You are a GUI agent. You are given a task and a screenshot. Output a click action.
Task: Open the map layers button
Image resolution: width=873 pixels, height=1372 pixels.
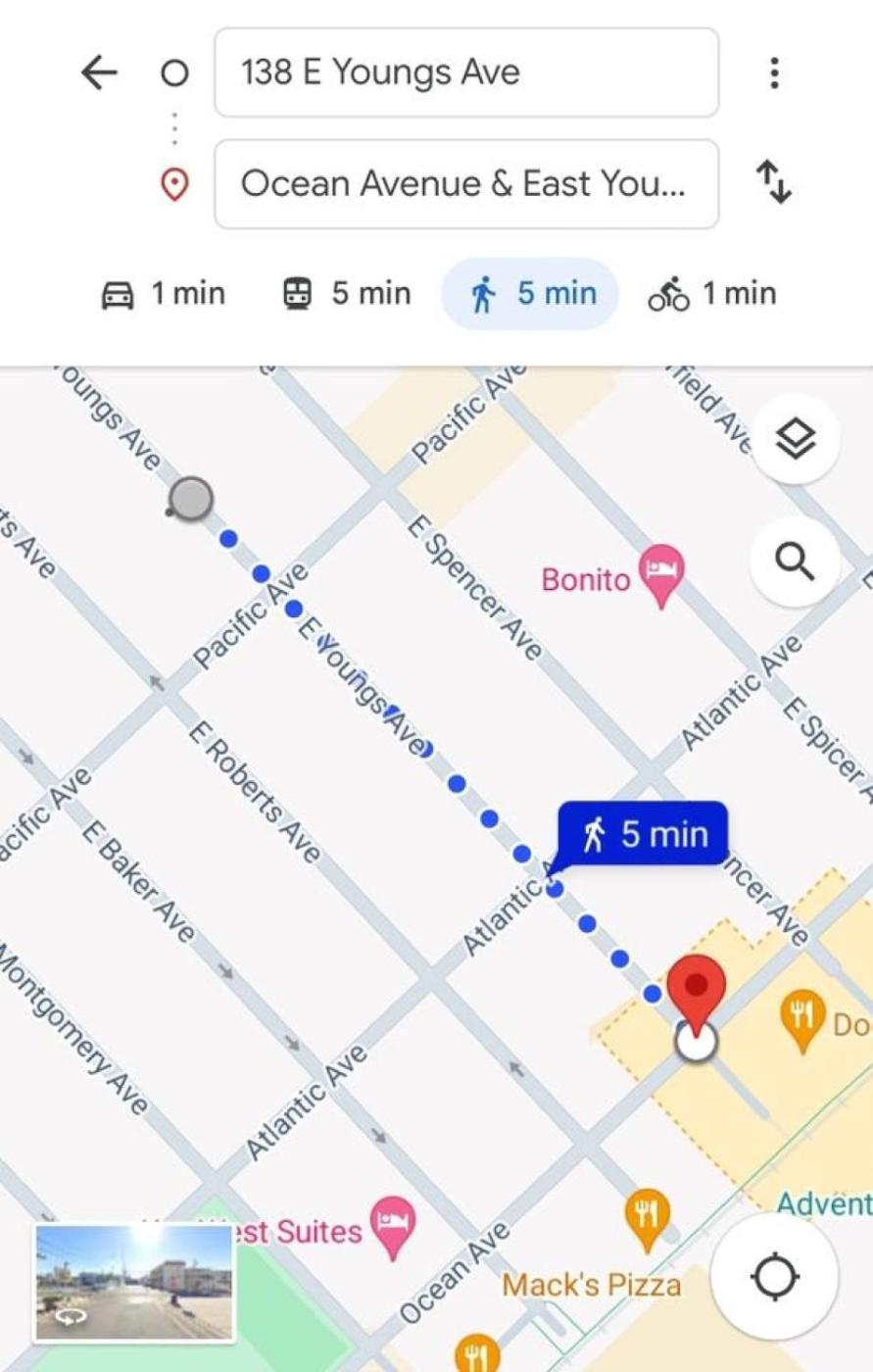pyautogui.click(x=796, y=438)
